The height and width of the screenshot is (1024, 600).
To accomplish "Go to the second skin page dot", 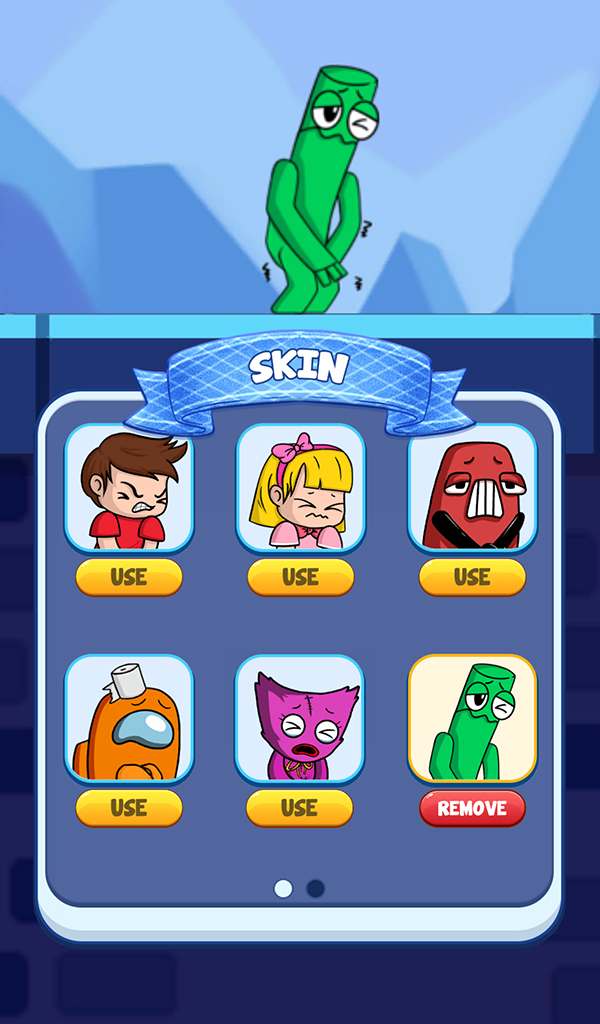I will coord(316,888).
